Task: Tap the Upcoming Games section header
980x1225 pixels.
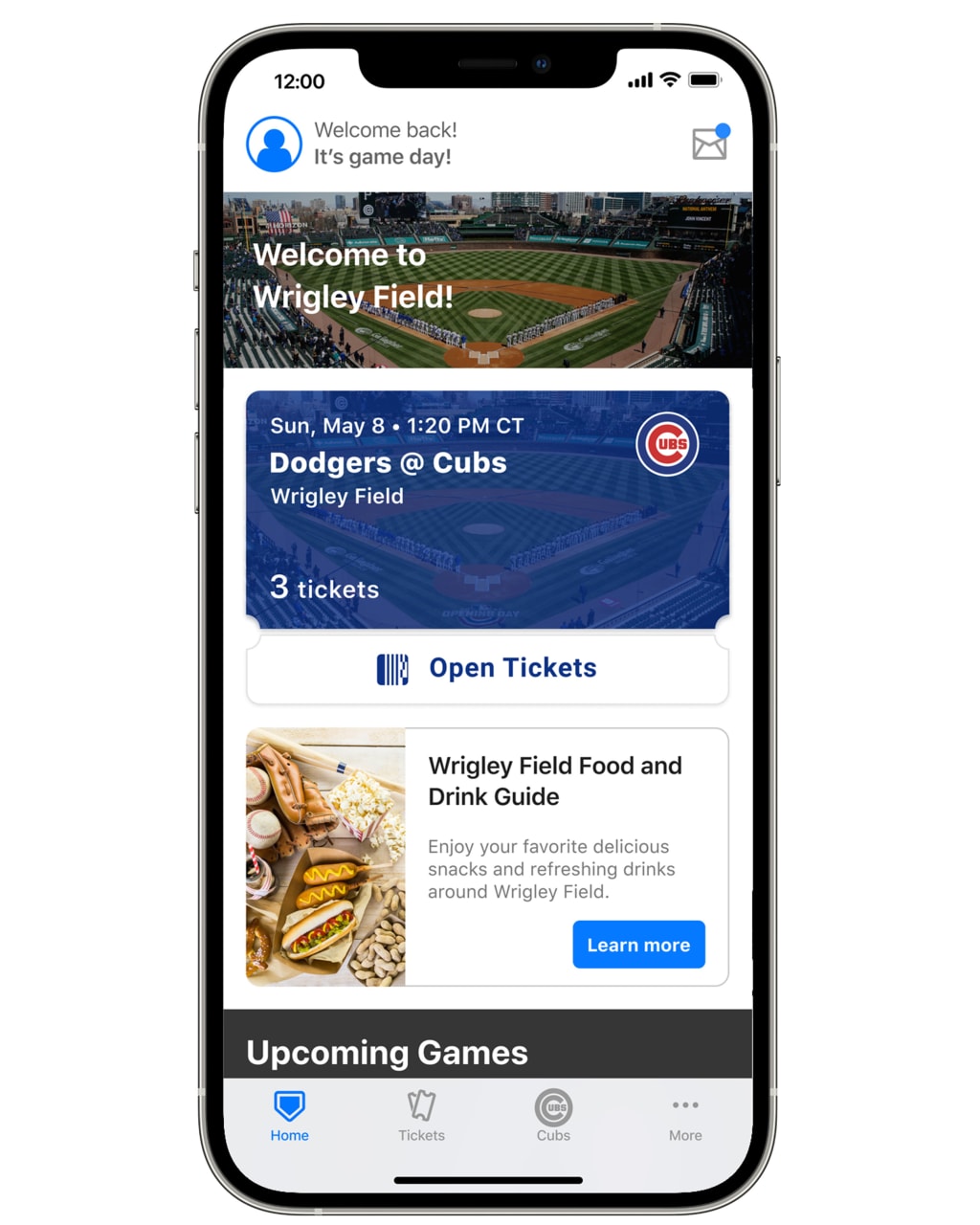Action: click(x=387, y=1053)
